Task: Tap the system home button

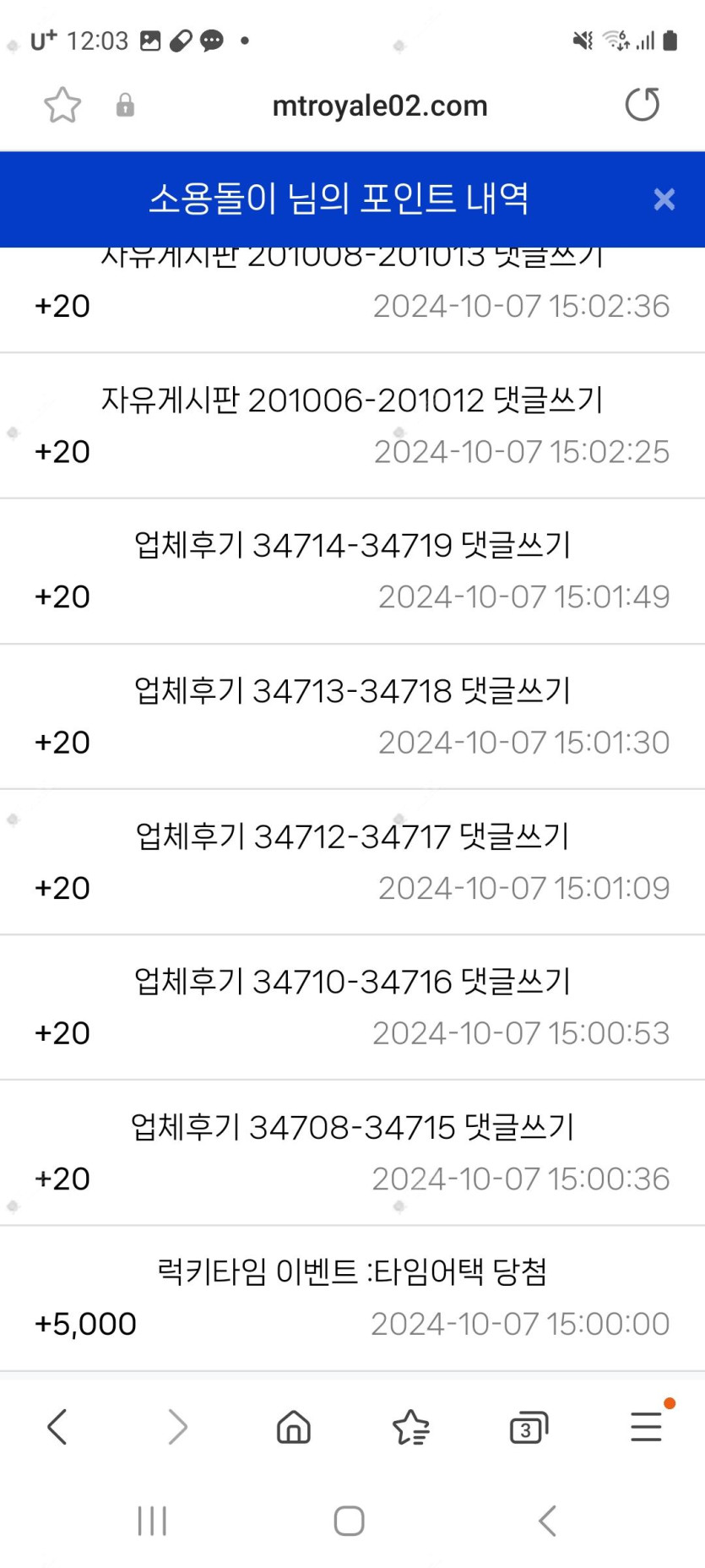Action: tap(349, 1521)
